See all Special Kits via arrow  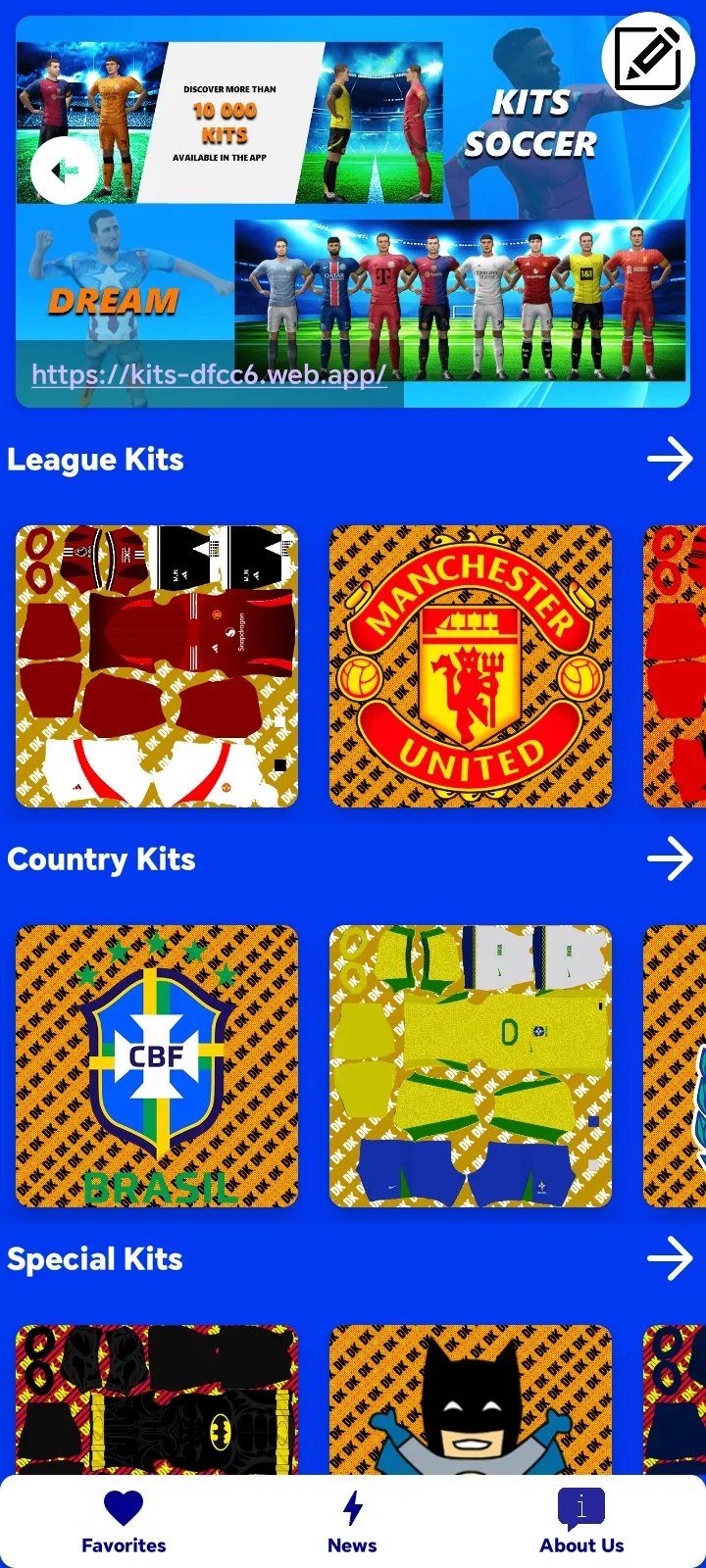coord(671,1258)
